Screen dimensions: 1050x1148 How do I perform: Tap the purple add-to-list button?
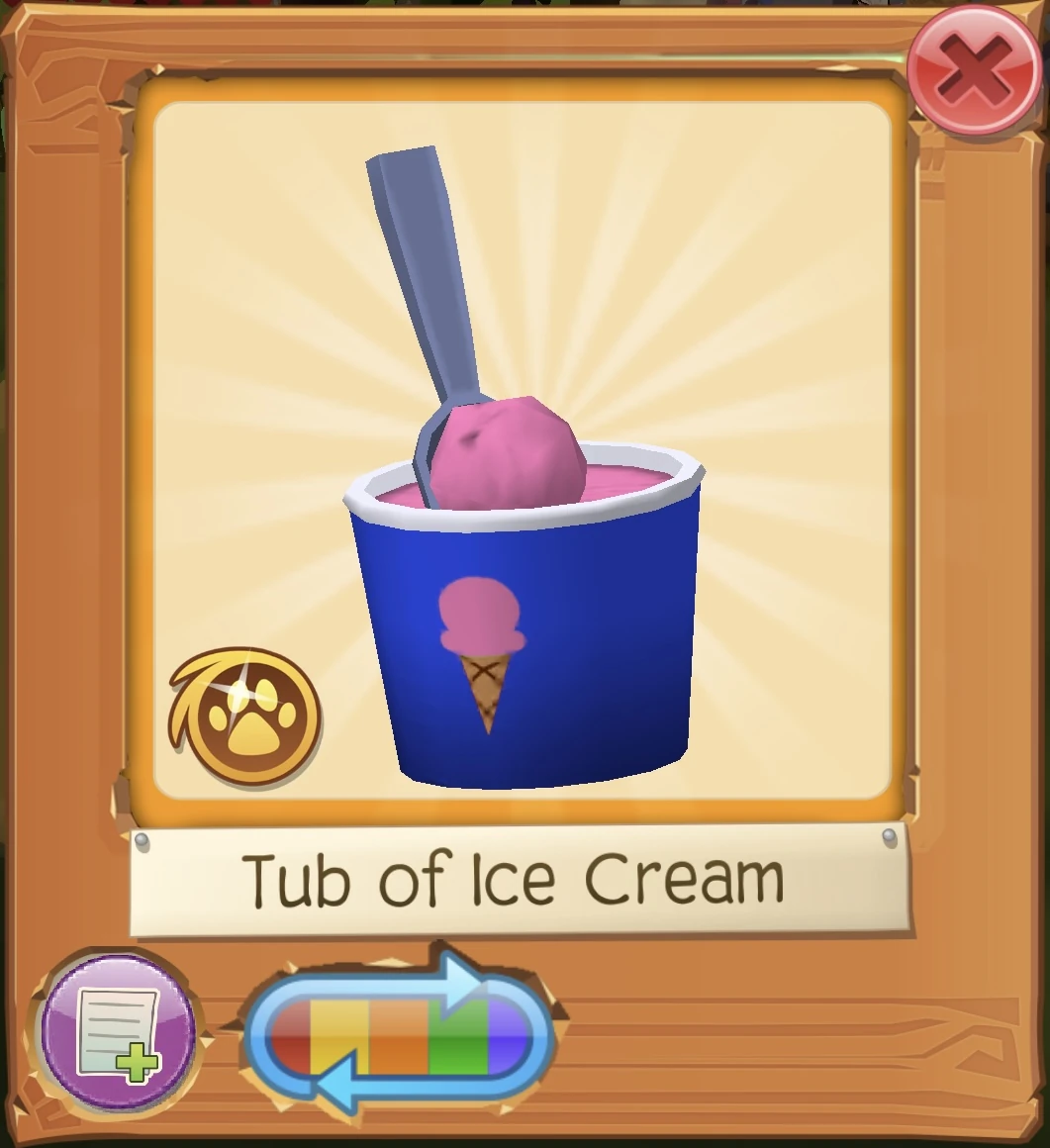[x=116, y=1035]
